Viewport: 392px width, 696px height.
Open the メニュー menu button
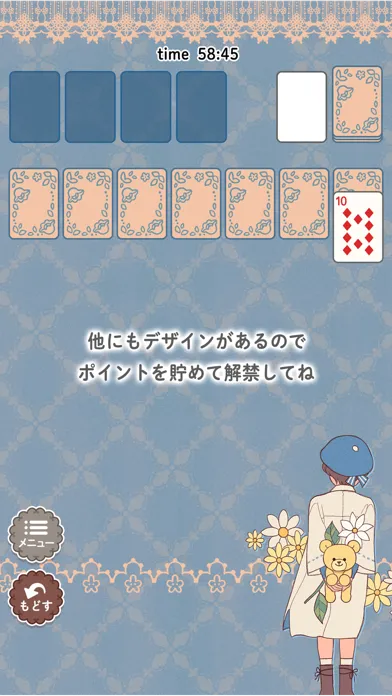(x=36, y=534)
